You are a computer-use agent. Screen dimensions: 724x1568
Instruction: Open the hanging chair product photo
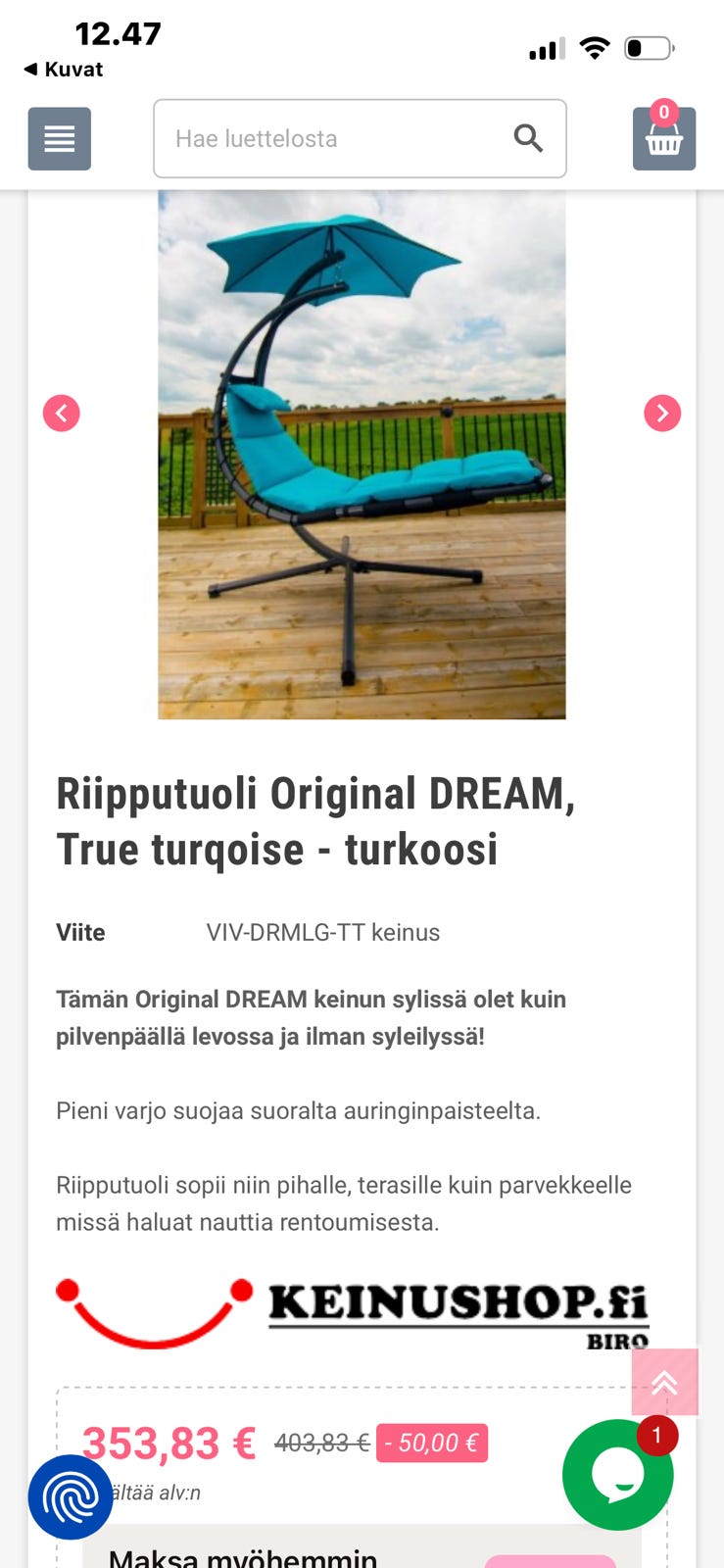coord(362,456)
